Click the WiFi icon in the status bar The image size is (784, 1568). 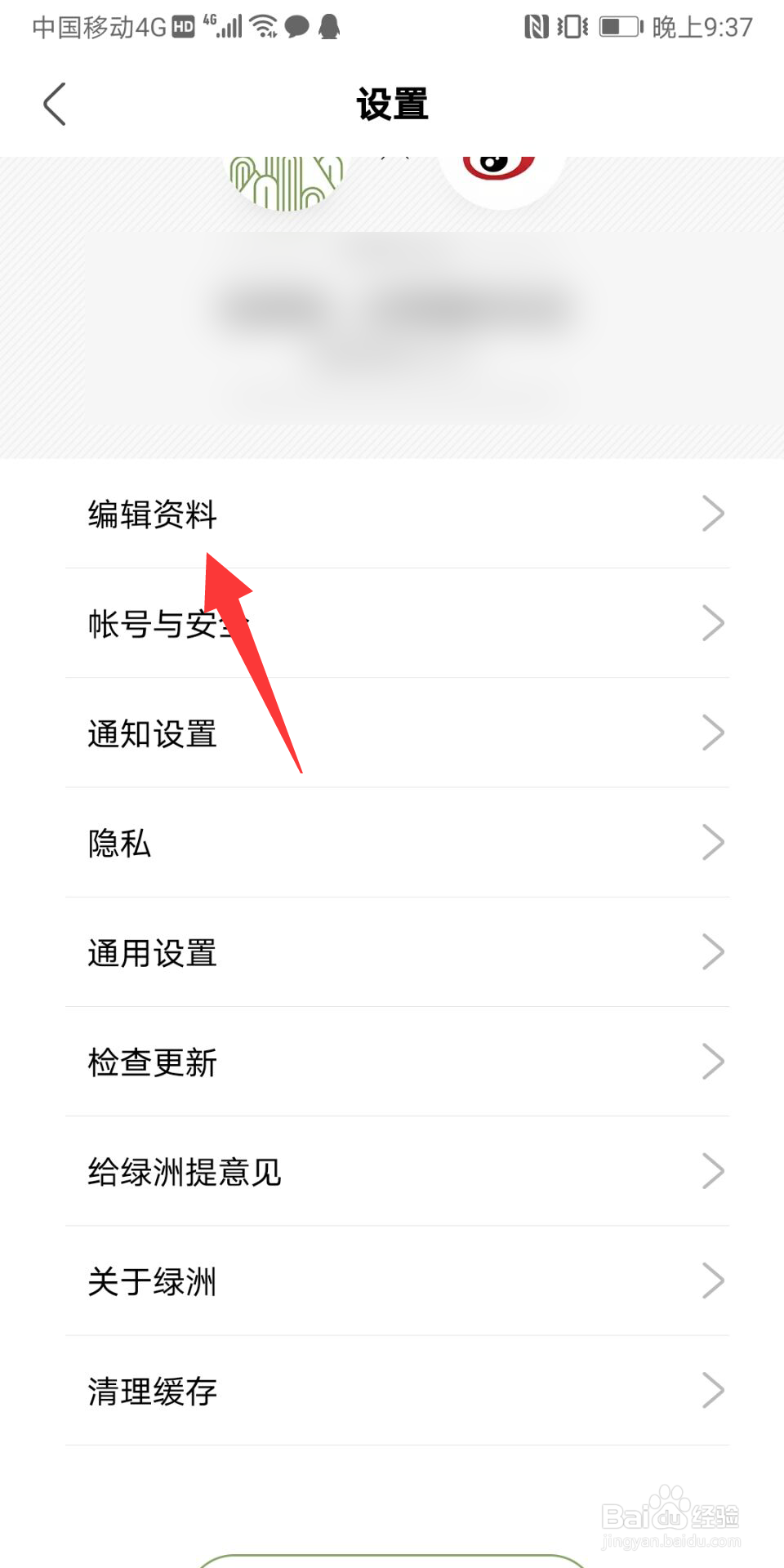(263, 24)
